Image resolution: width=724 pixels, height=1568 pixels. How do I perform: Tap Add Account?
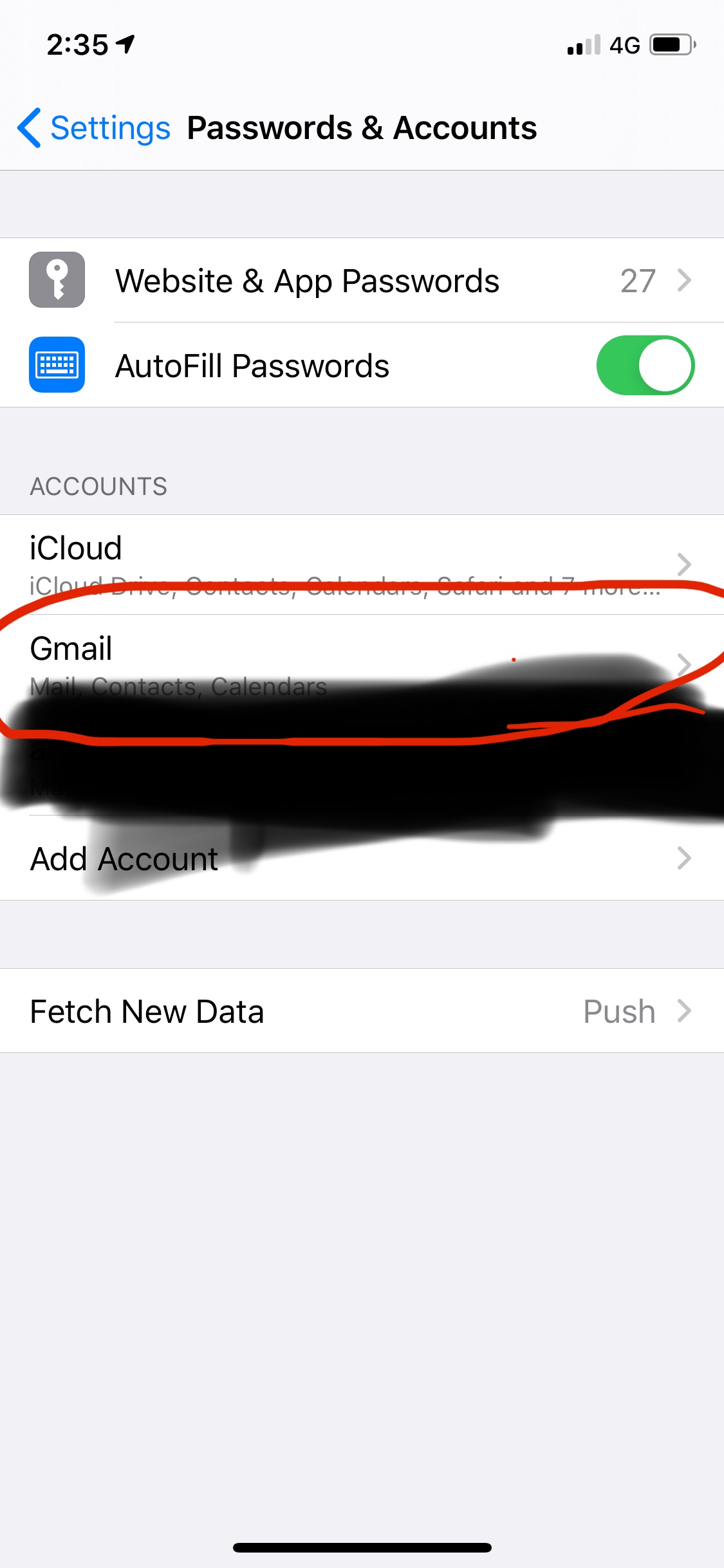(x=362, y=858)
